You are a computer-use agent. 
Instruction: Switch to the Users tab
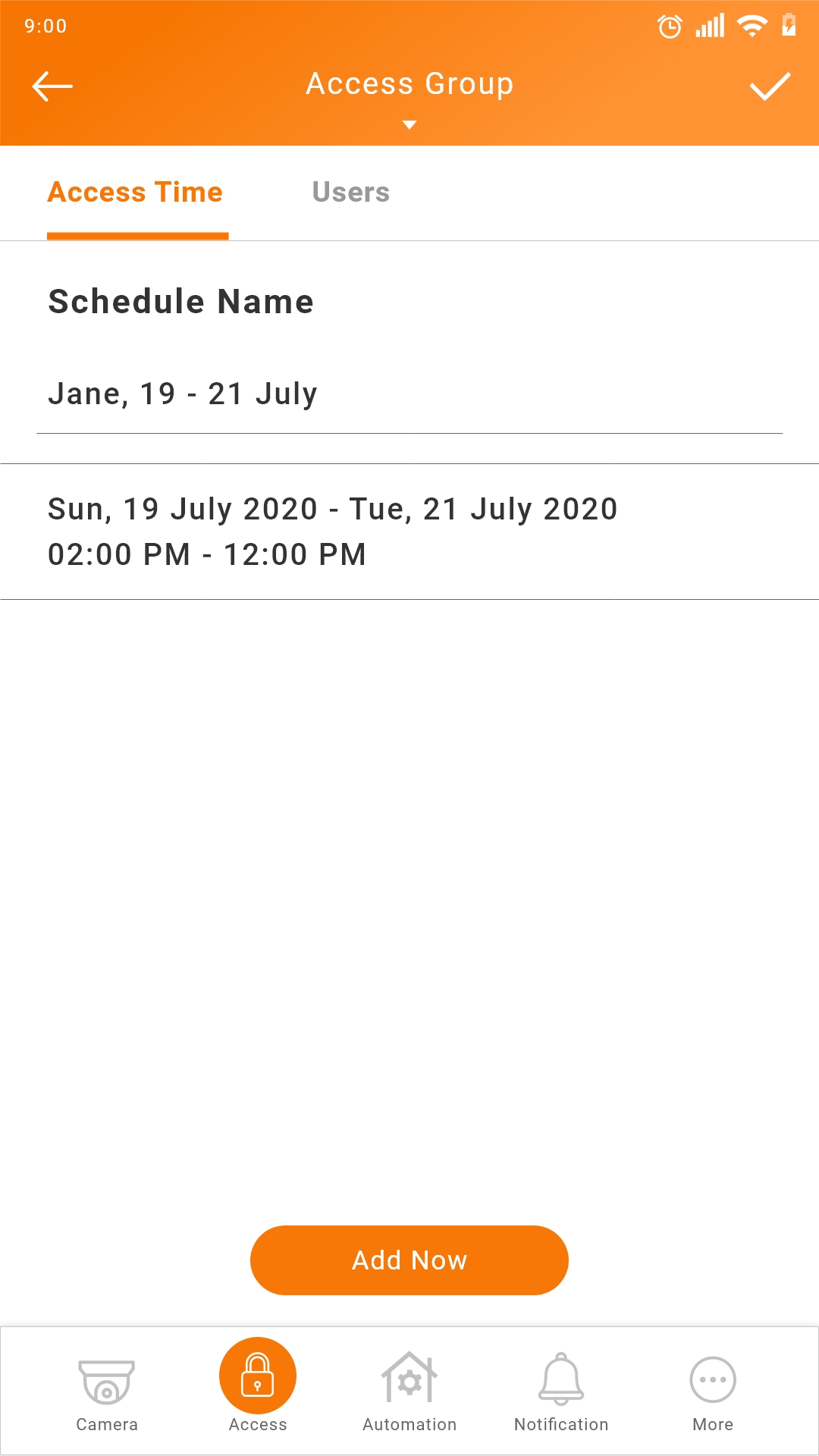pos(350,193)
